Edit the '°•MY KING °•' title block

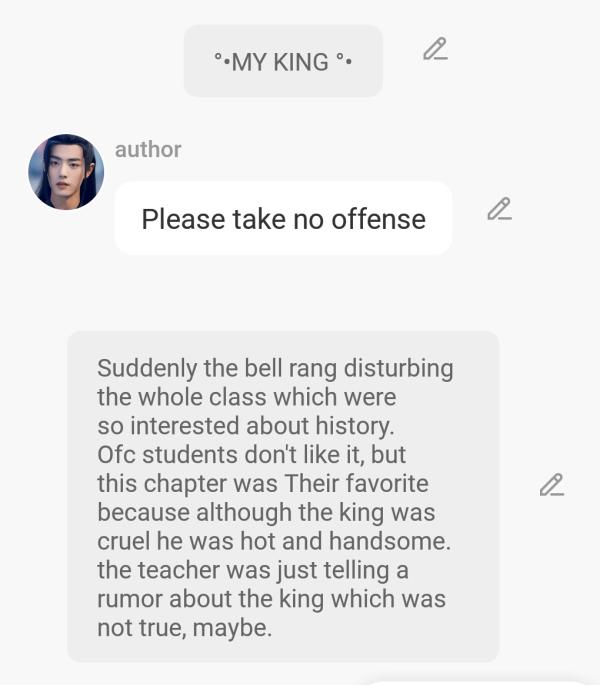[435, 49]
